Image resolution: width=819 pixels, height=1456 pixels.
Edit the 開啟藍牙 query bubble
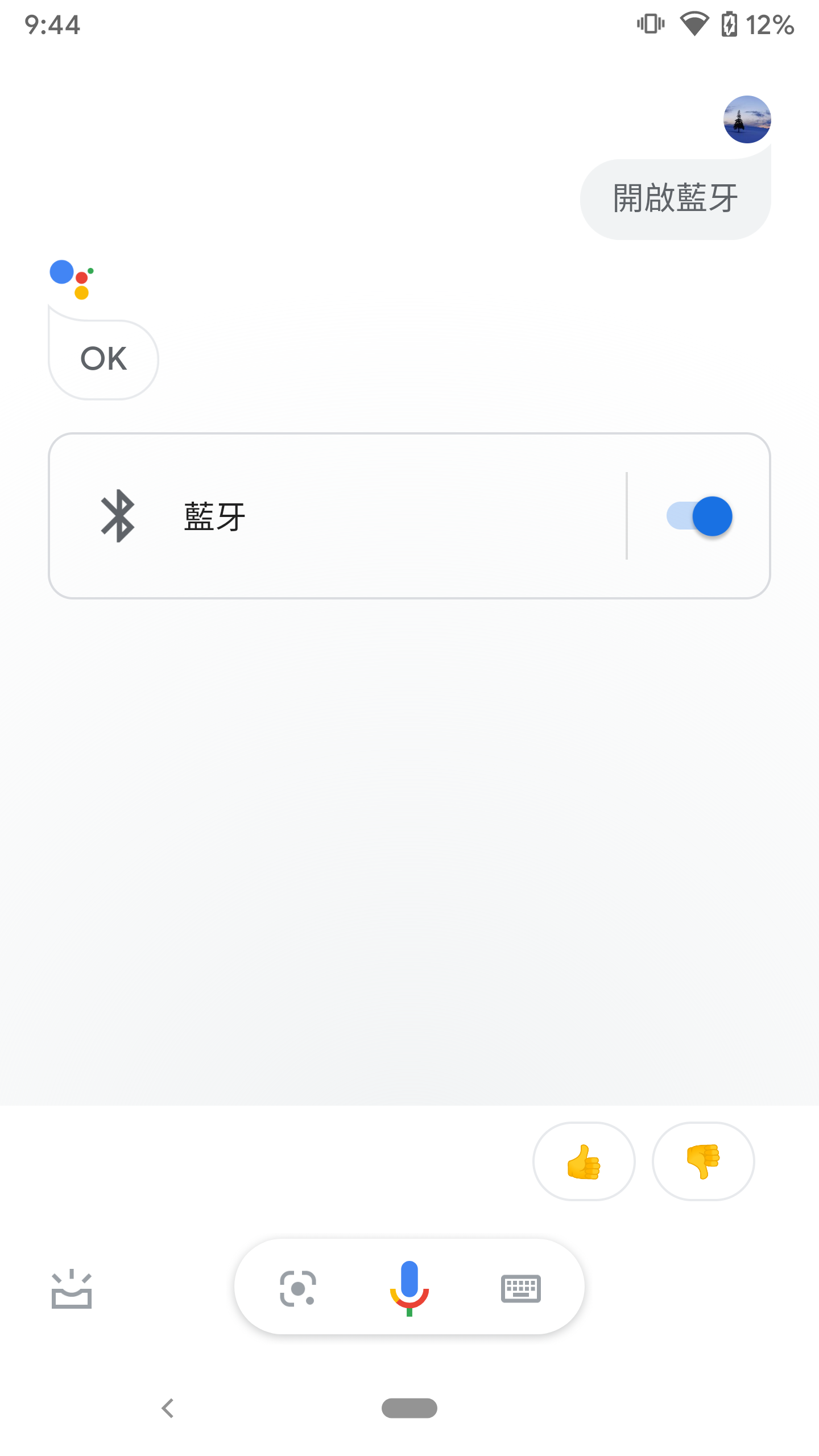pyautogui.click(x=675, y=199)
